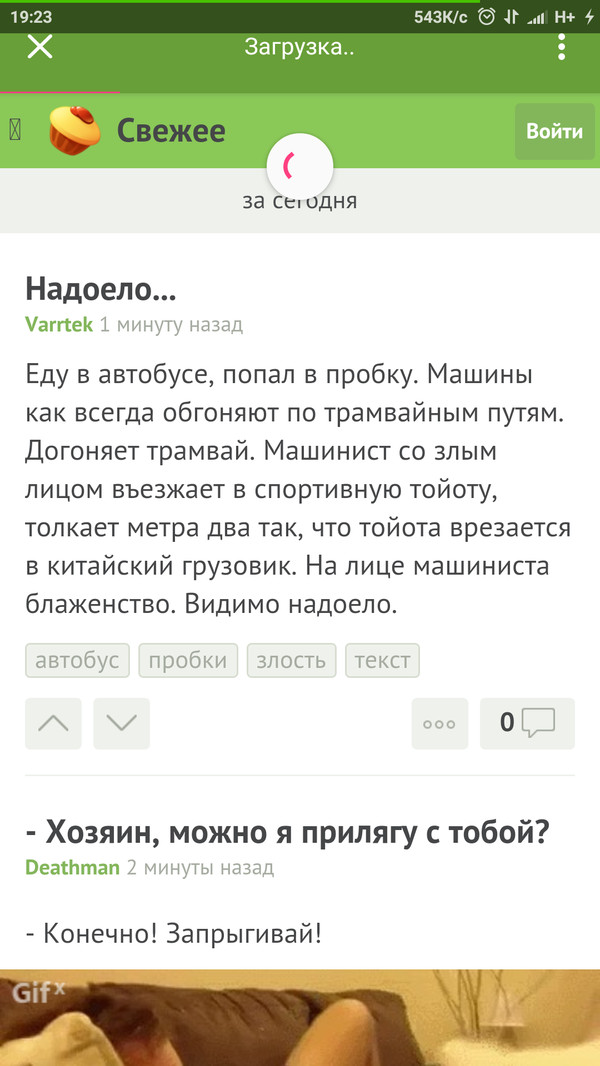Open the post titled Надоело...

pyautogui.click(x=101, y=289)
